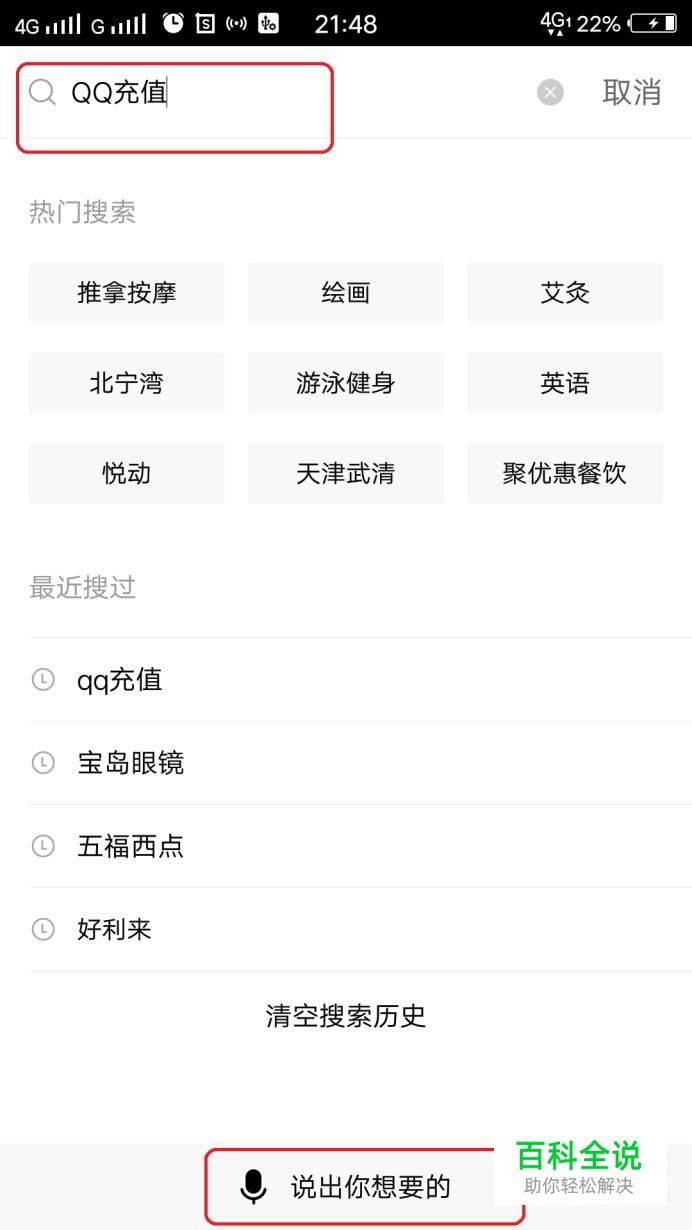Tap 清空搜索历史 to clear the search history
Image resolution: width=692 pixels, height=1230 pixels.
click(x=346, y=1016)
